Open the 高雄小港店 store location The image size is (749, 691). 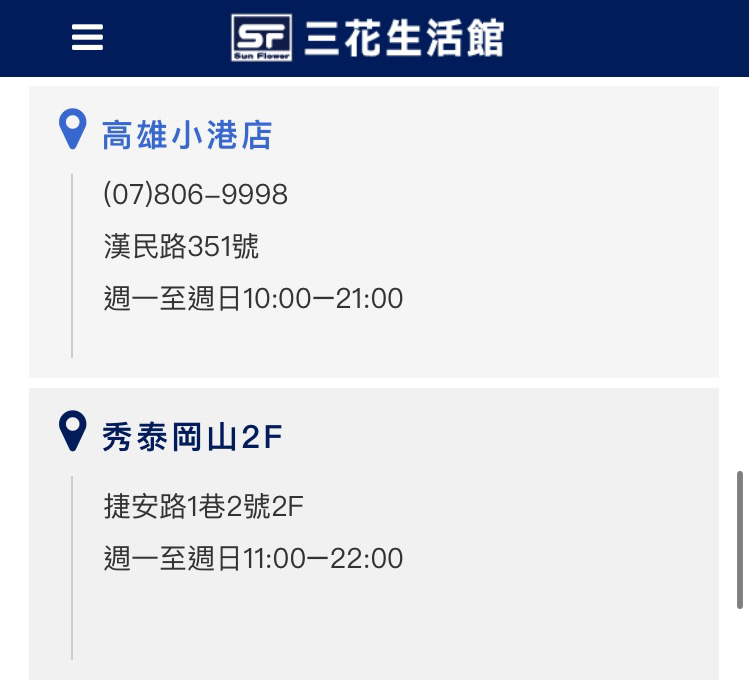[186, 135]
